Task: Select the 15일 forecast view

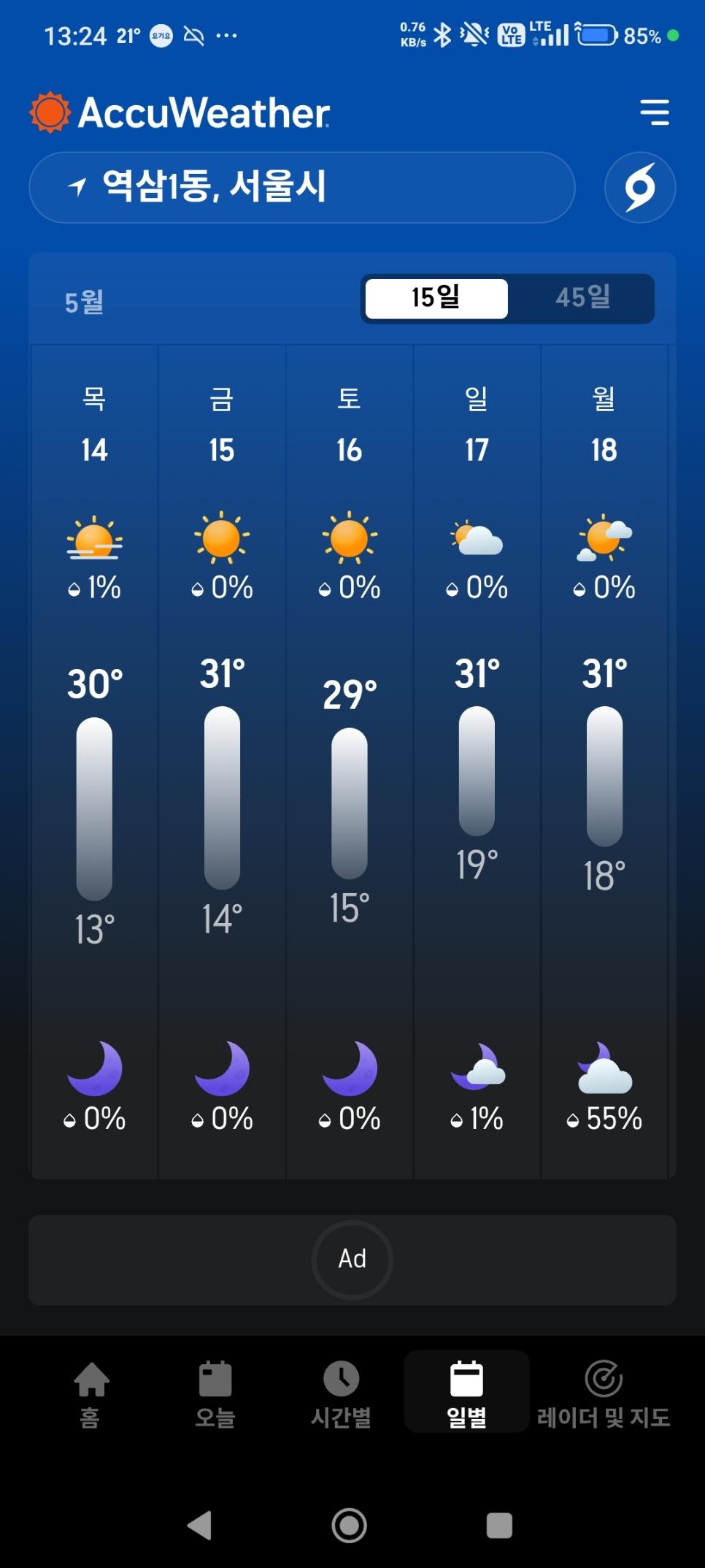Action: click(436, 298)
